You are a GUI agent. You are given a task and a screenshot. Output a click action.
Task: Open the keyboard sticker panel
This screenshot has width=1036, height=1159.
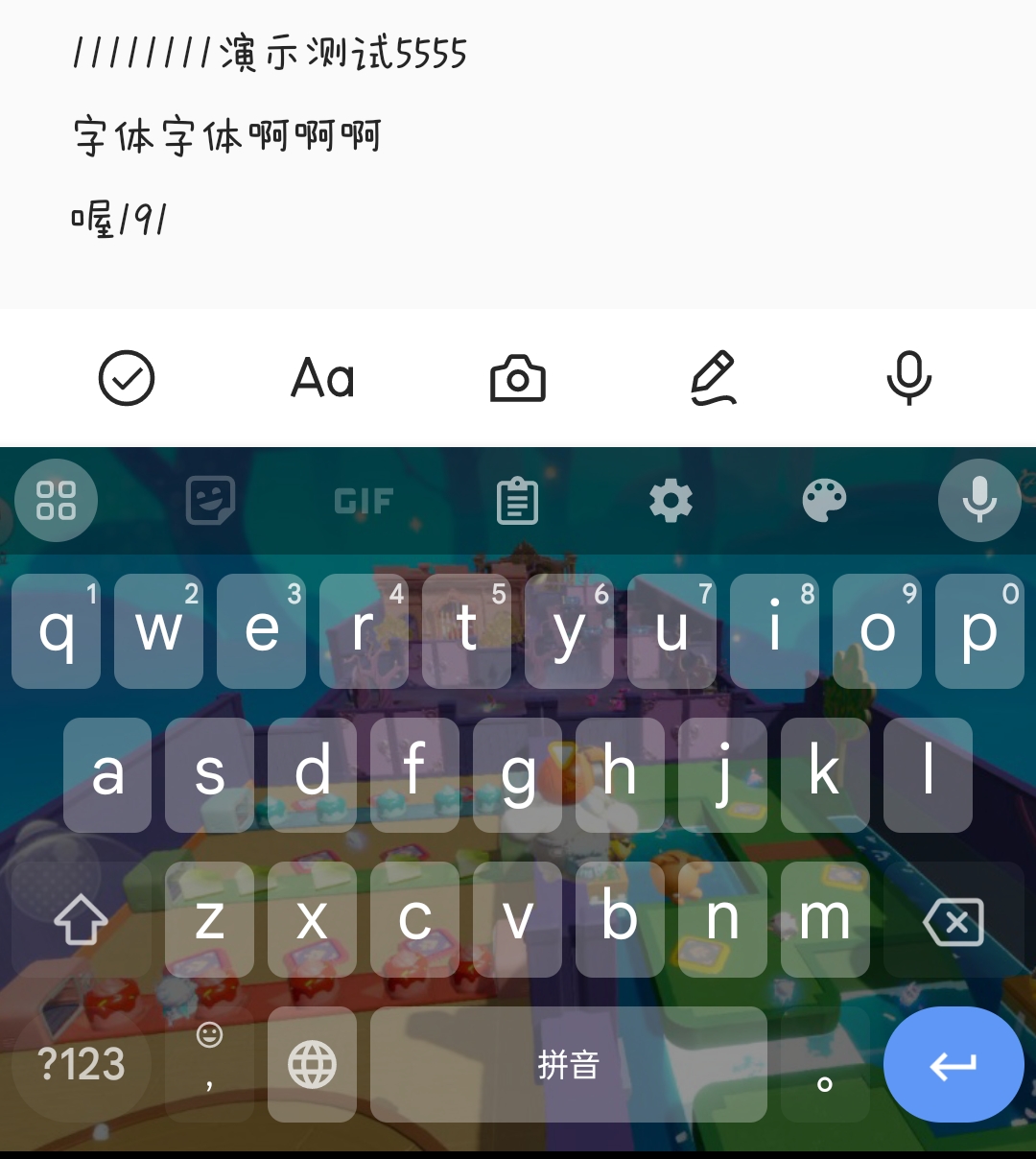click(210, 501)
